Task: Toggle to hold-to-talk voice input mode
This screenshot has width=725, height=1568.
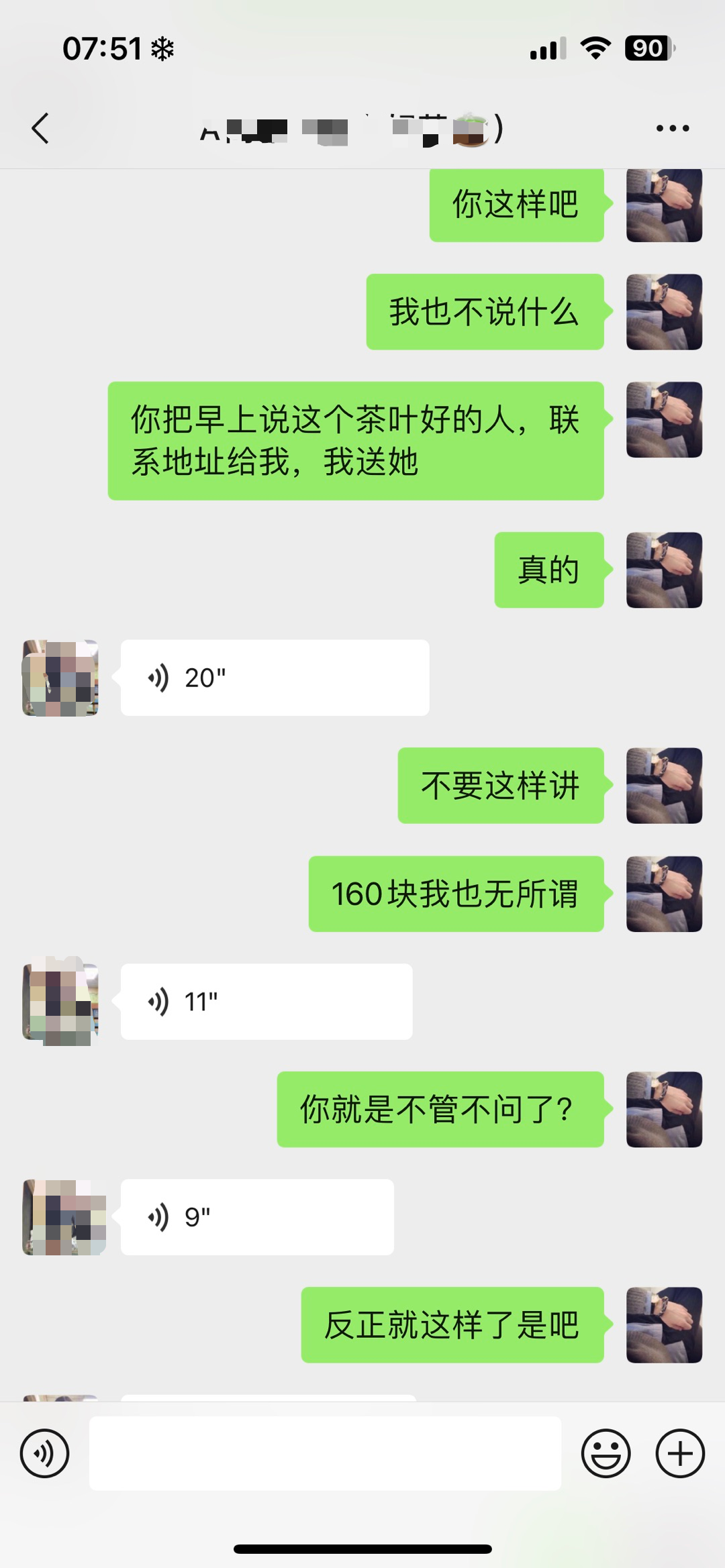Action: [x=44, y=1451]
